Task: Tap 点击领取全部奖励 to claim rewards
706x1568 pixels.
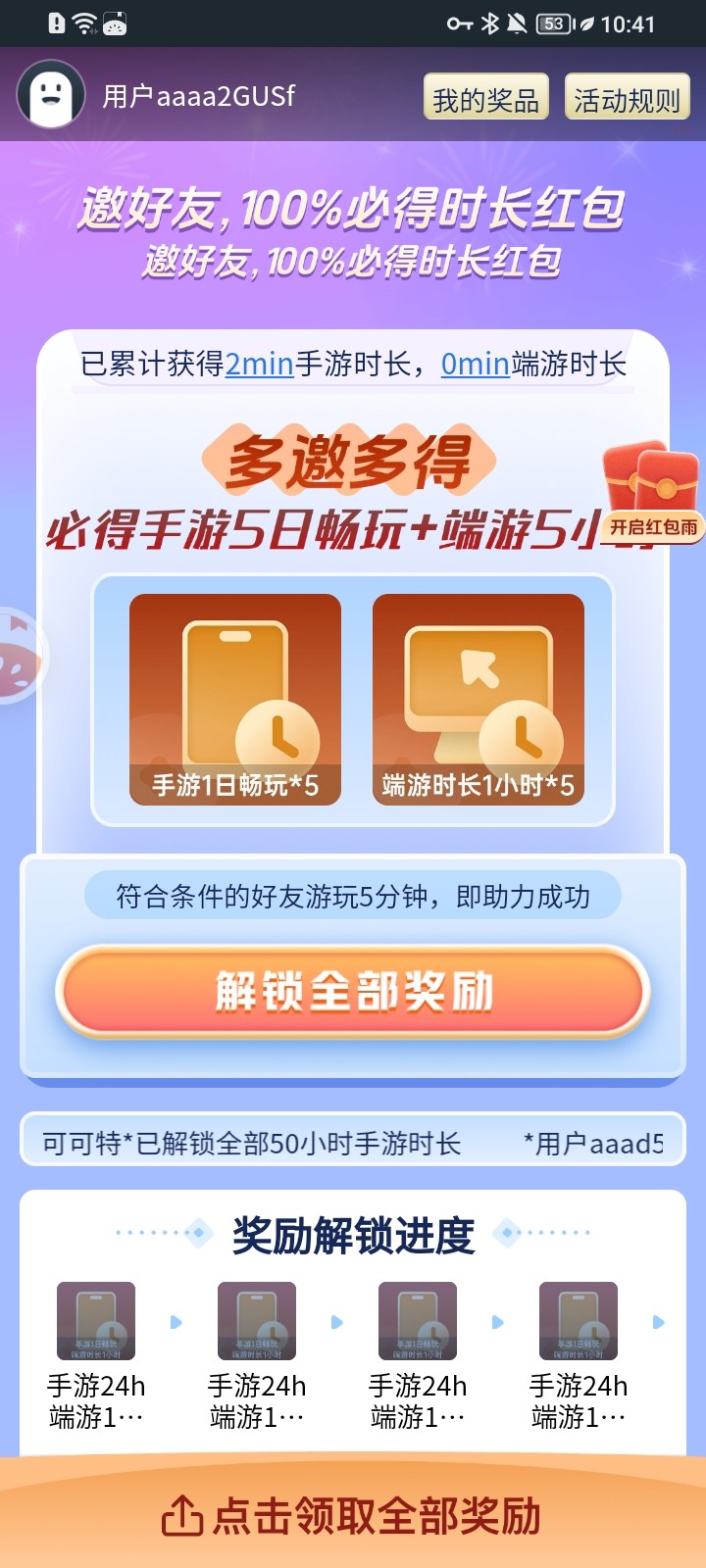Action: pos(353,1515)
